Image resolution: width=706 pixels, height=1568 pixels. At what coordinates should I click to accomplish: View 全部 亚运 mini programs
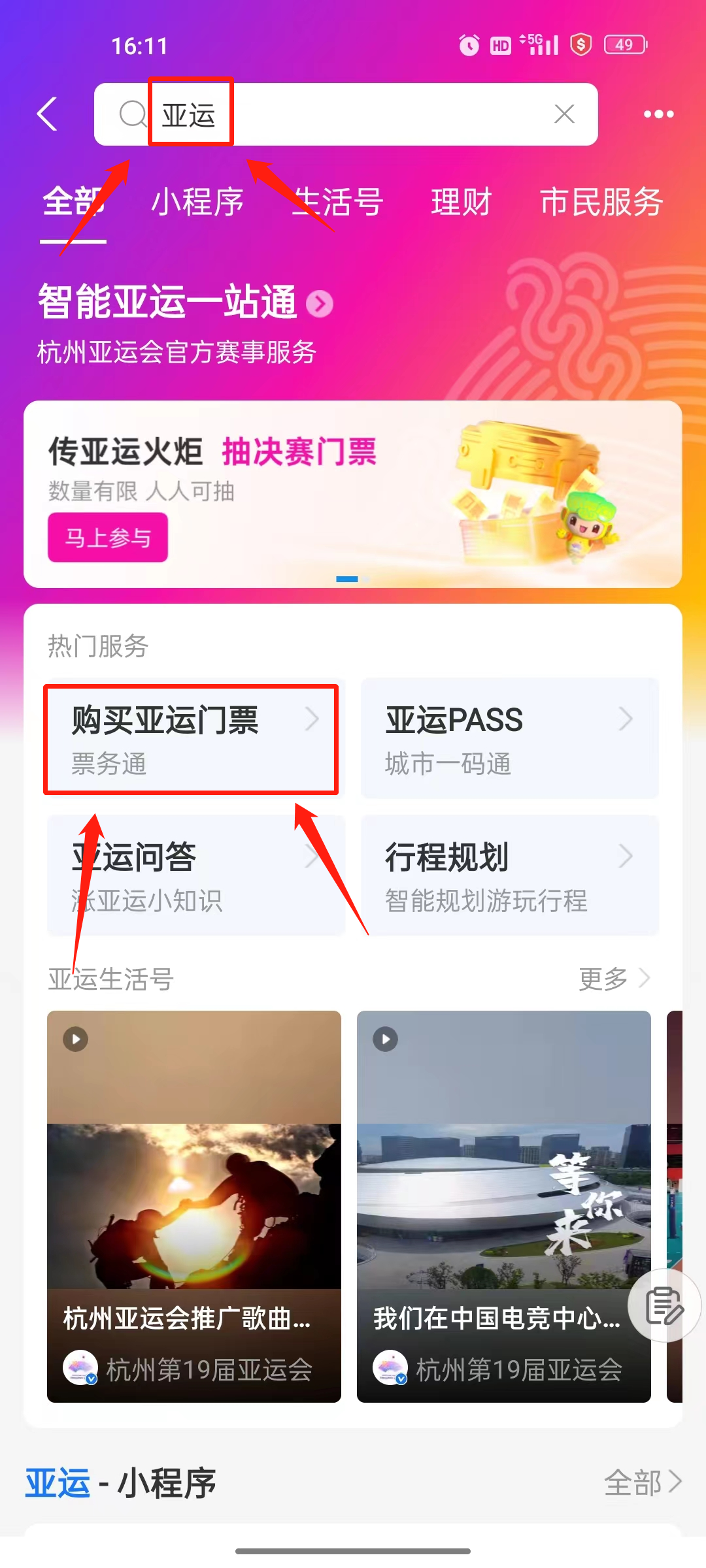643,1482
